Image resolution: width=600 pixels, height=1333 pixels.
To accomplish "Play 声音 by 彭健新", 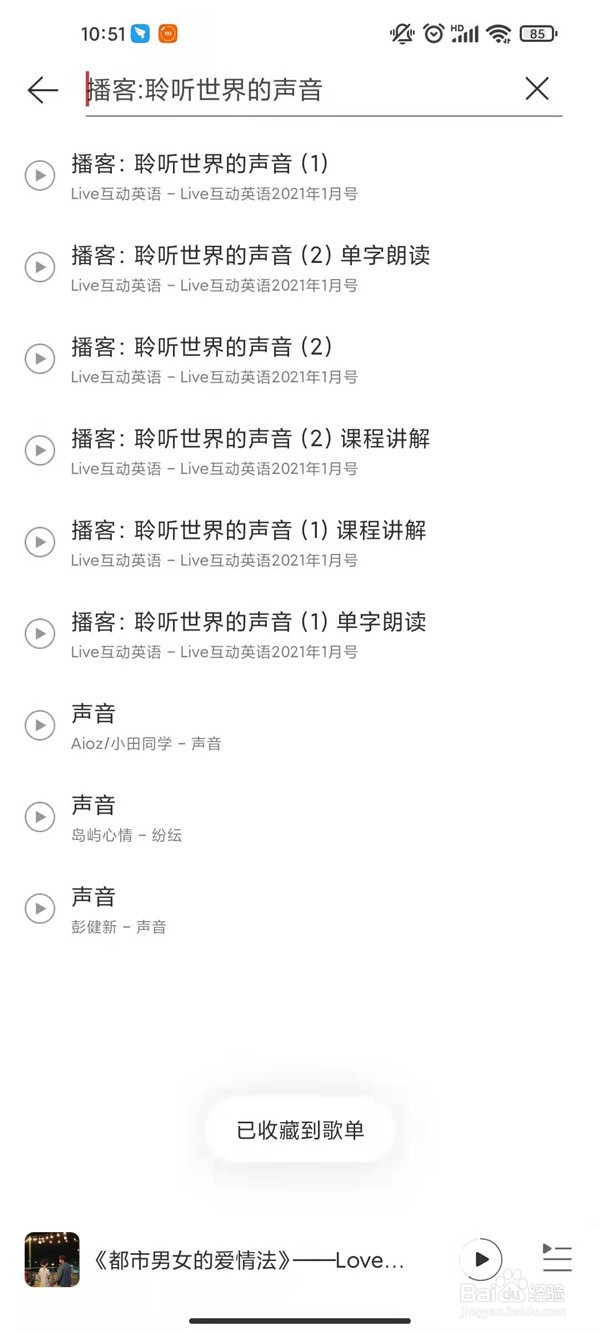I will click(x=39, y=909).
